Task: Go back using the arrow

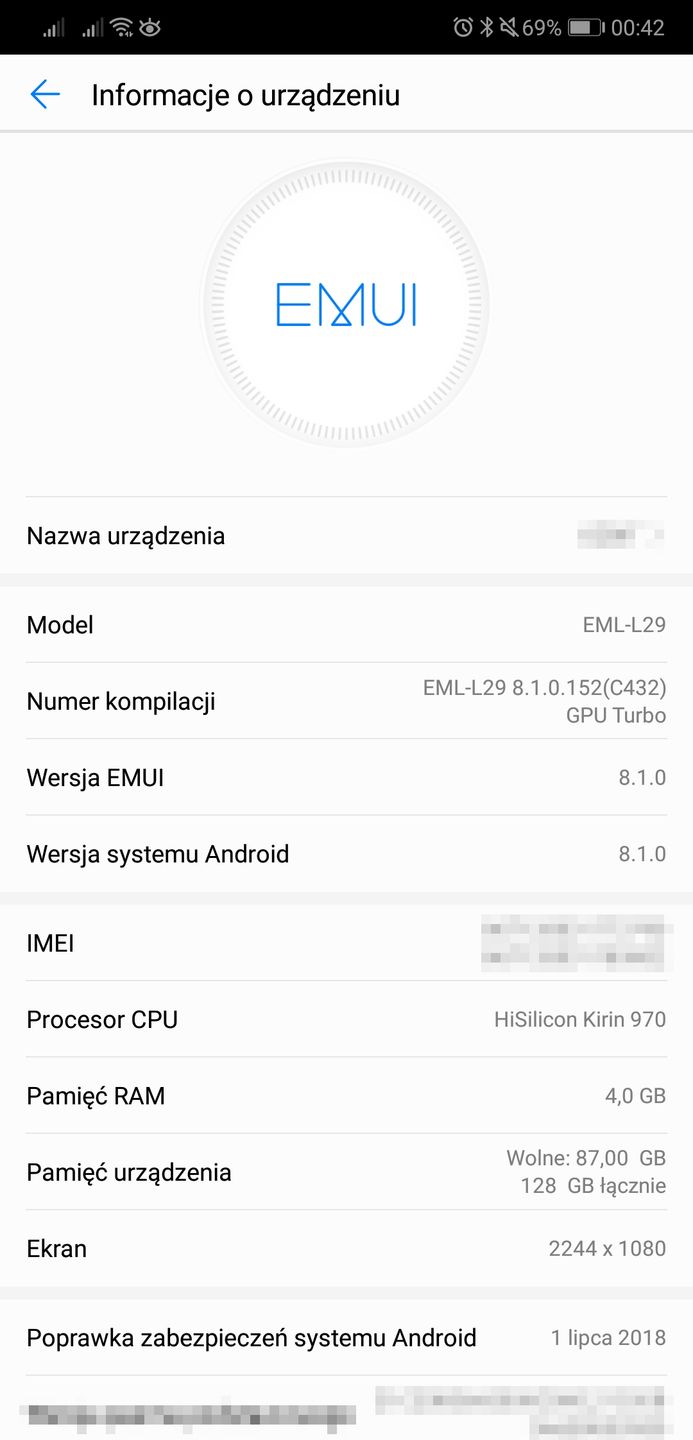Action: pos(45,95)
